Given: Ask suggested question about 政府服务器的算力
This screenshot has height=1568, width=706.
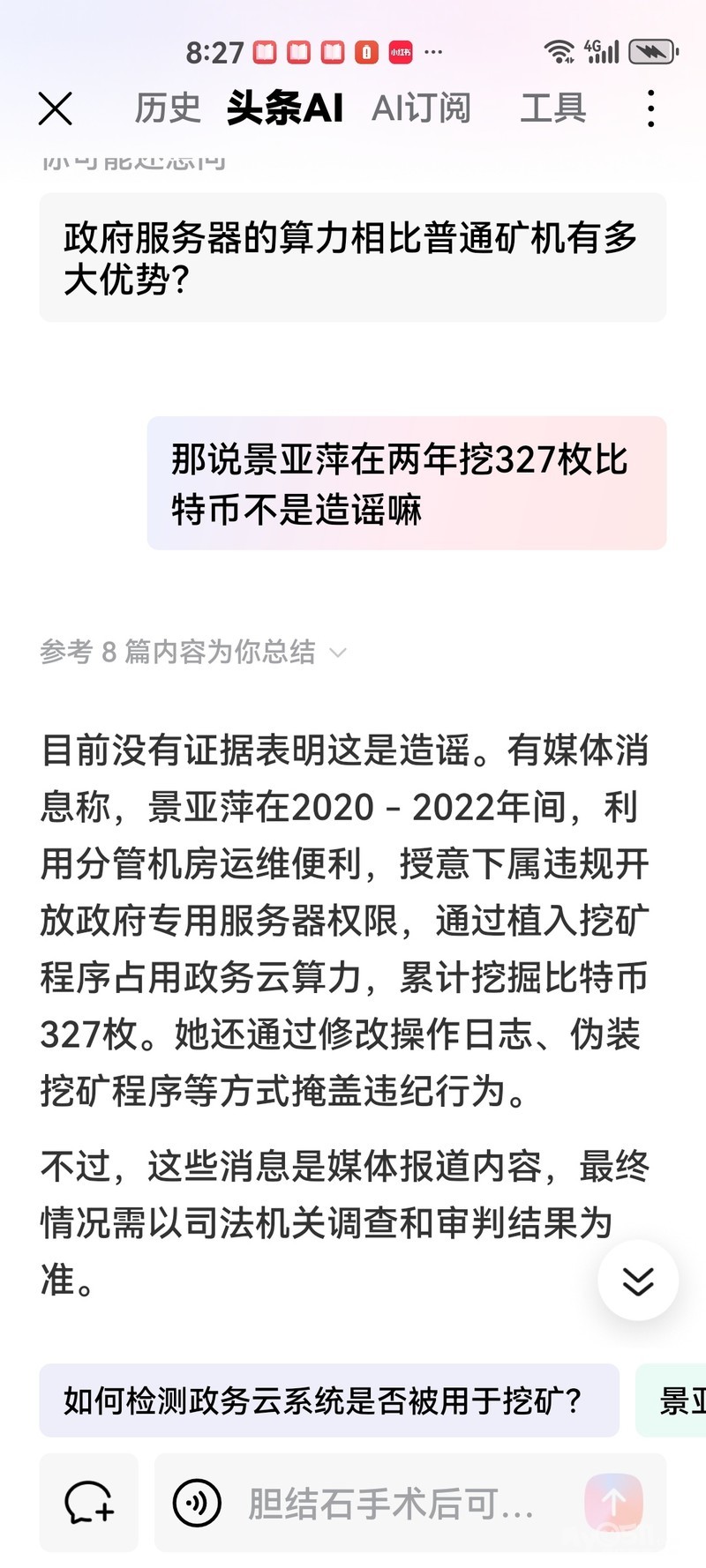Looking at the screenshot, I should [x=352, y=258].
